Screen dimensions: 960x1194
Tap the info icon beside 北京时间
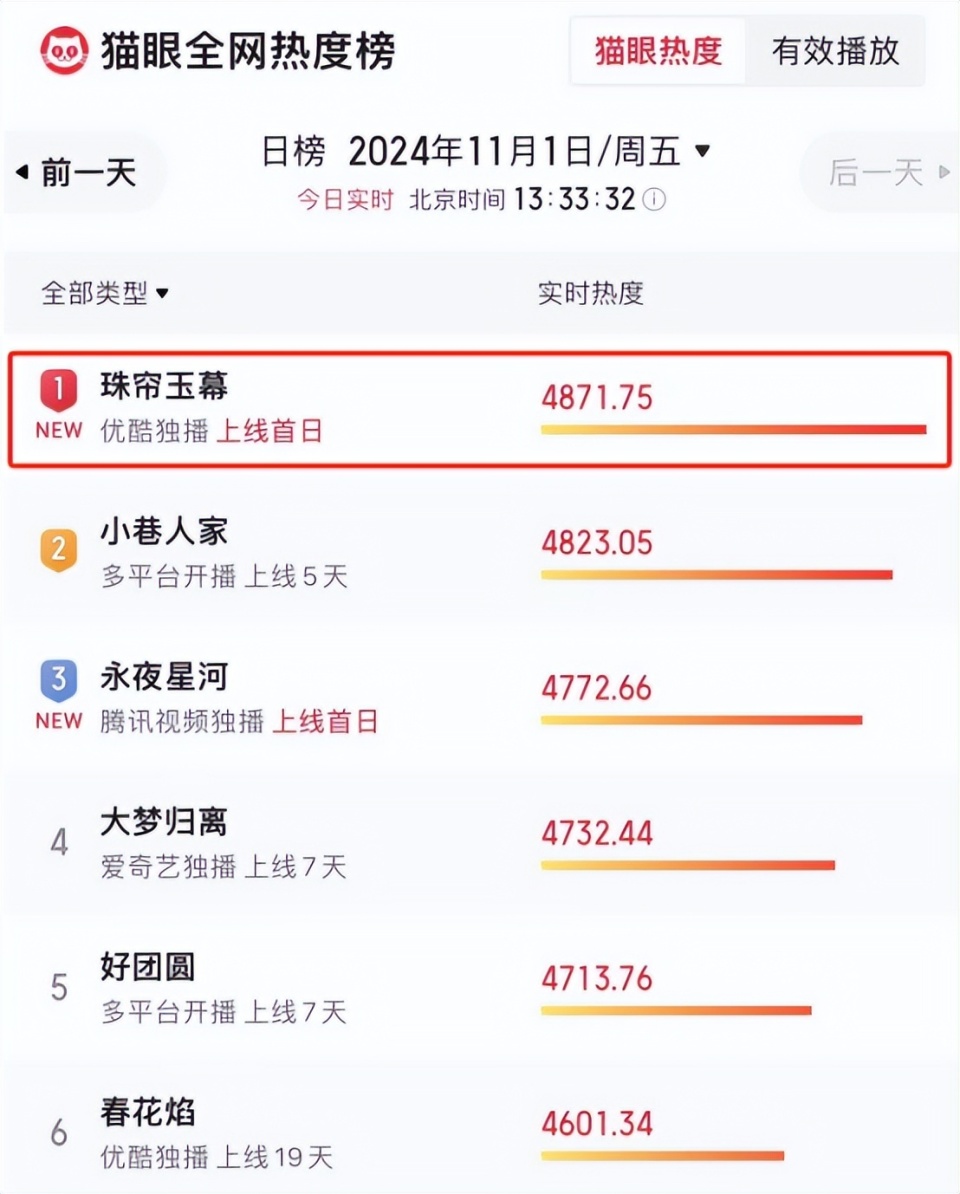coord(654,200)
